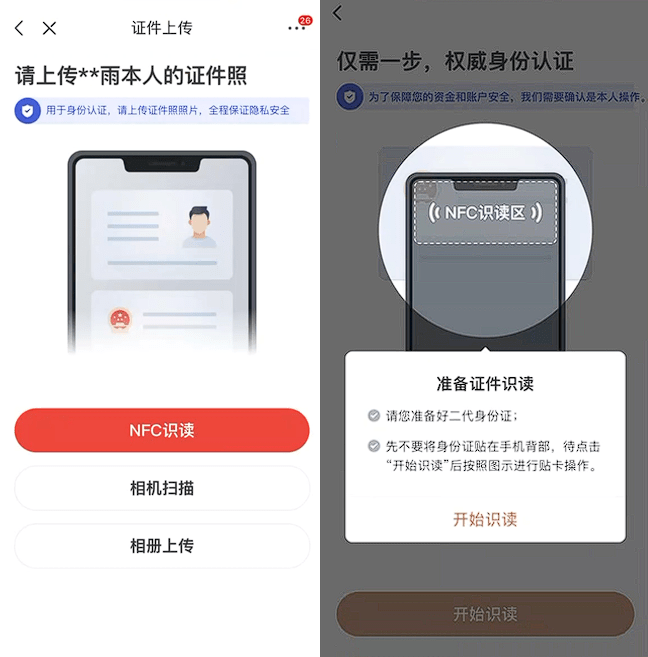Go back using the arrow beside 证件上传's close X
This screenshot has height=657, width=648.
20,28
